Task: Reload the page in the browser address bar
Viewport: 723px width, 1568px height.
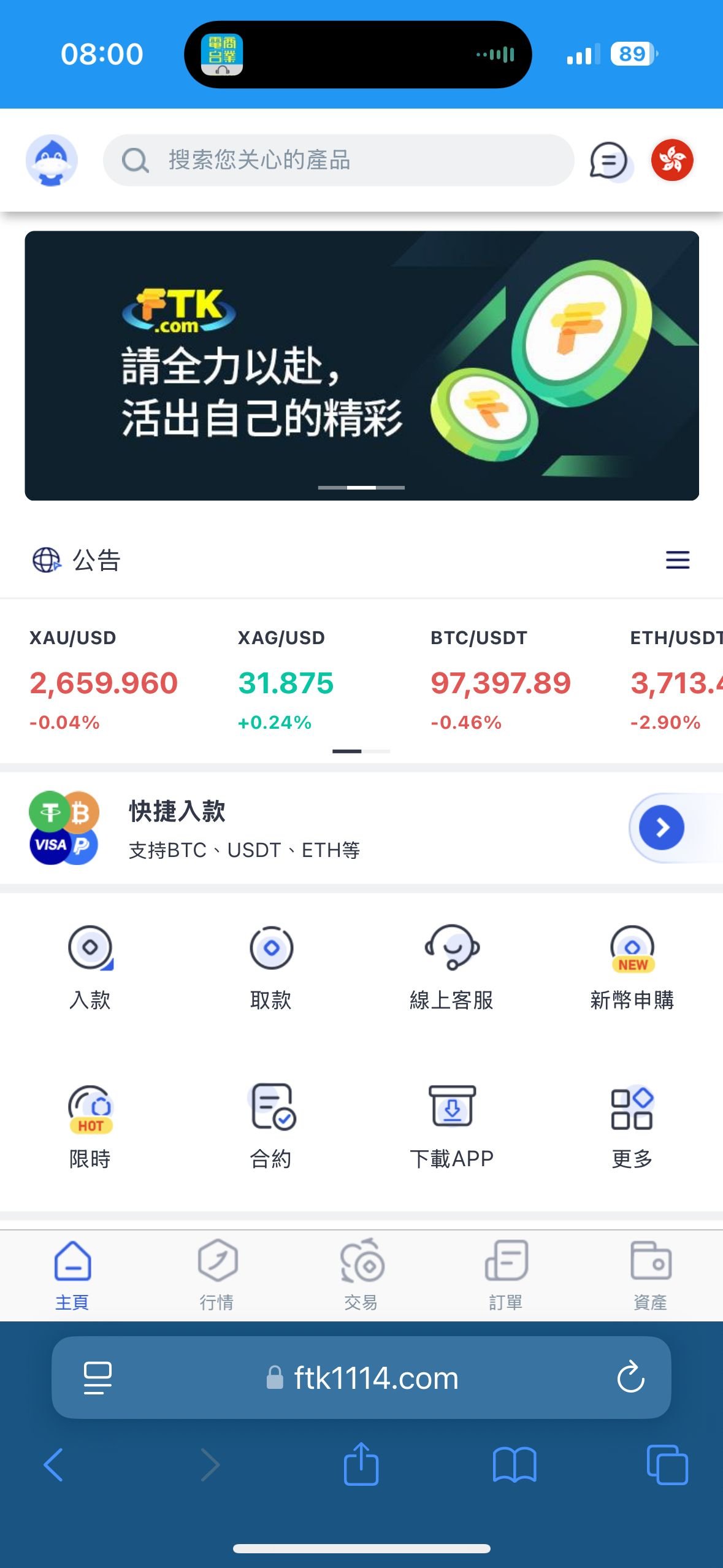Action: point(630,1378)
